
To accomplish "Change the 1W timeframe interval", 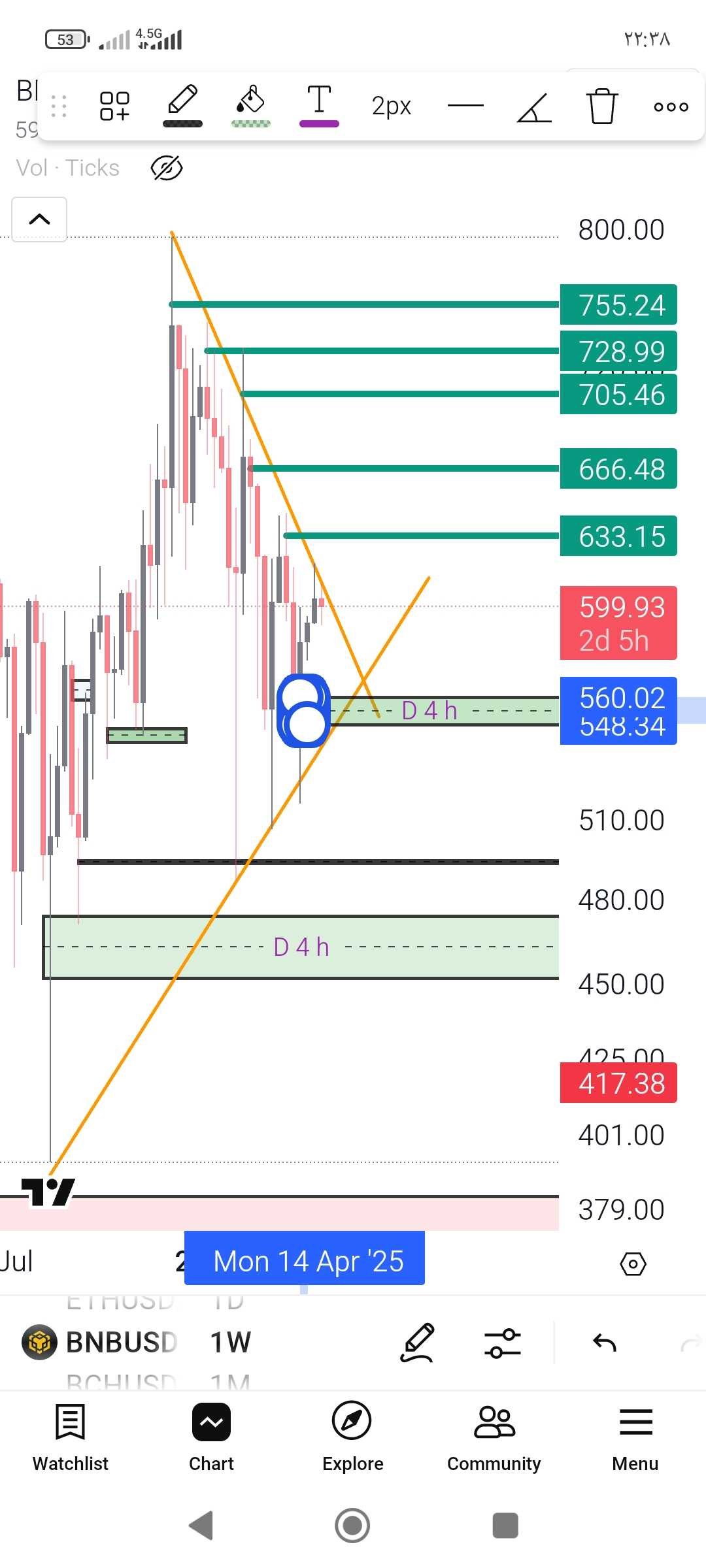I will 230,1343.
